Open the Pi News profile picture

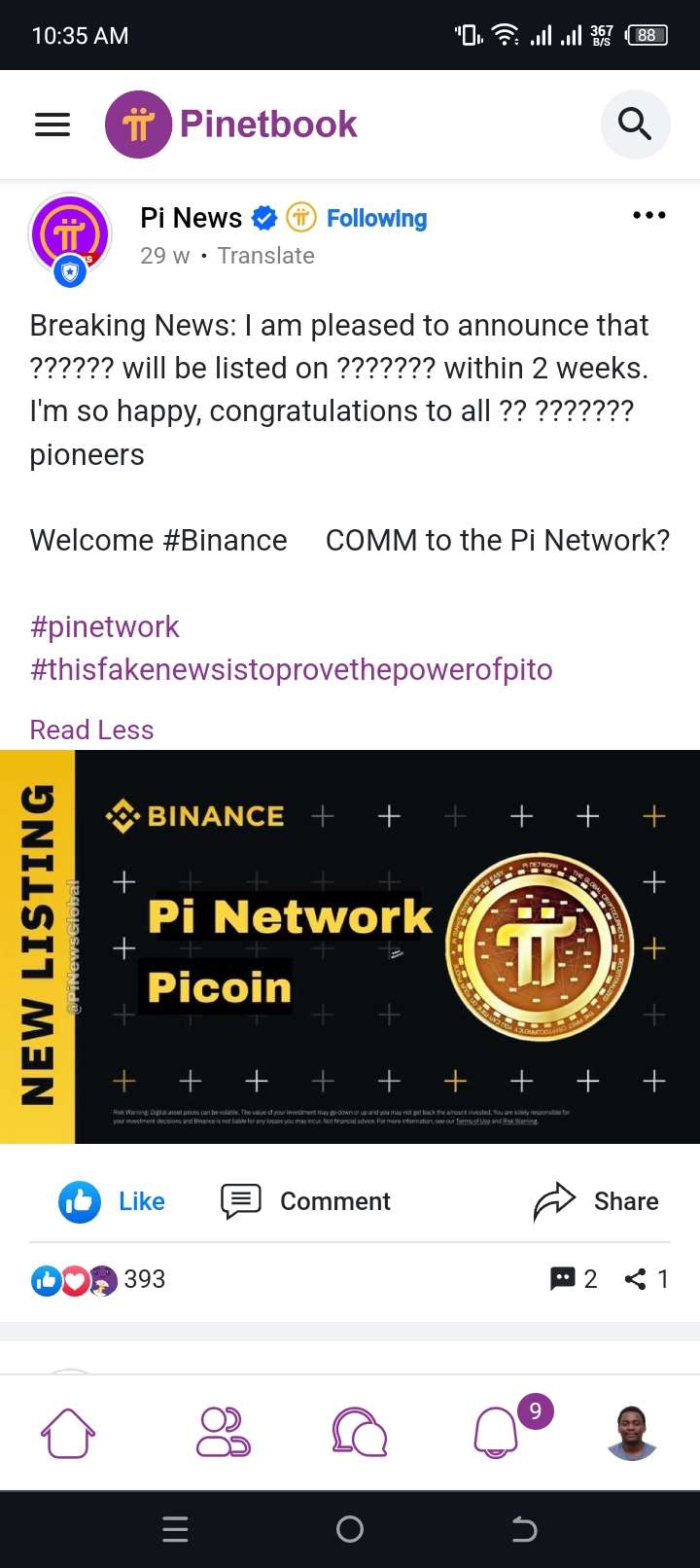(x=70, y=235)
